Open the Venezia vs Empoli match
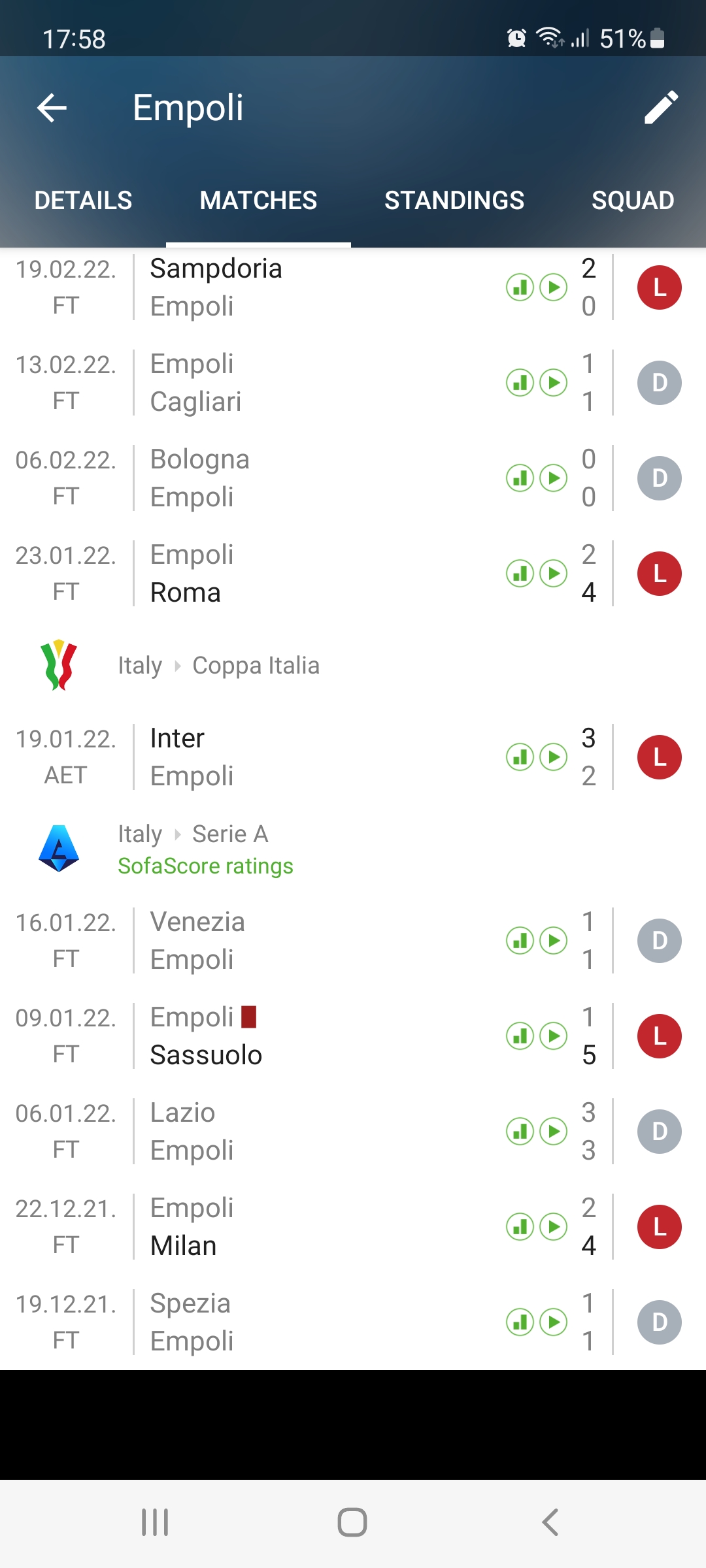This screenshot has height=1568, width=706. [x=353, y=941]
